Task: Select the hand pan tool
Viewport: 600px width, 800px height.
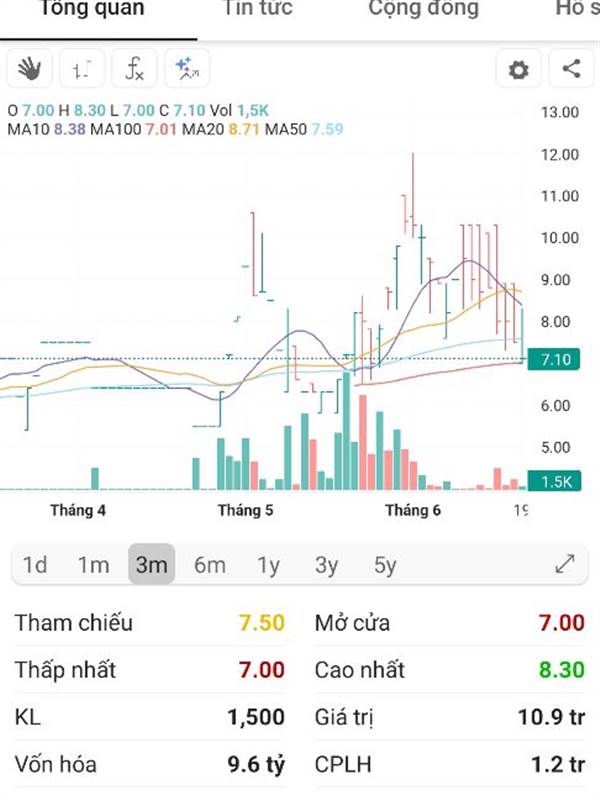Action: pyautogui.click(x=30, y=69)
